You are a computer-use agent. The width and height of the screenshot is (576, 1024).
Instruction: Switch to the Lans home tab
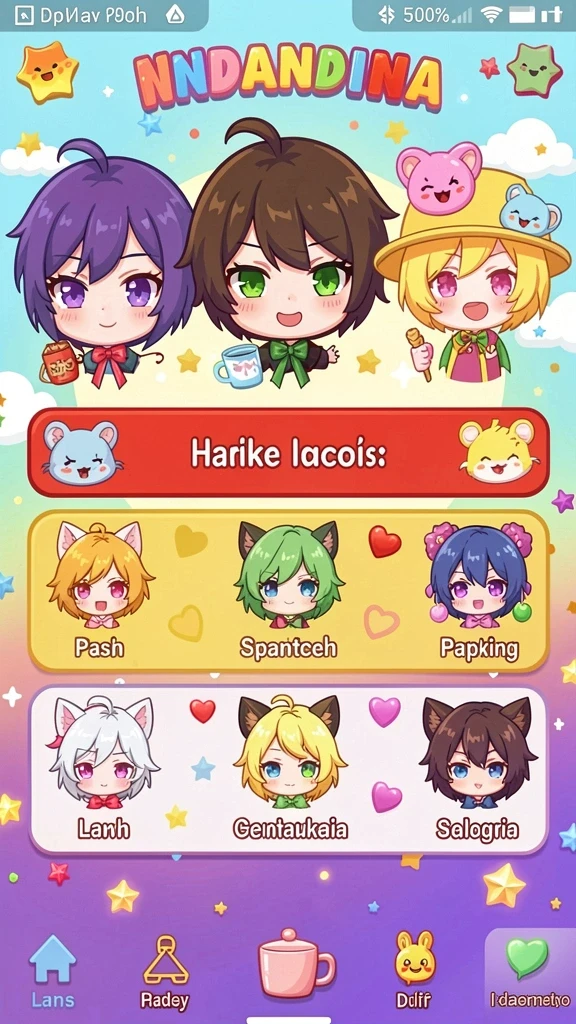(x=53, y=971)
